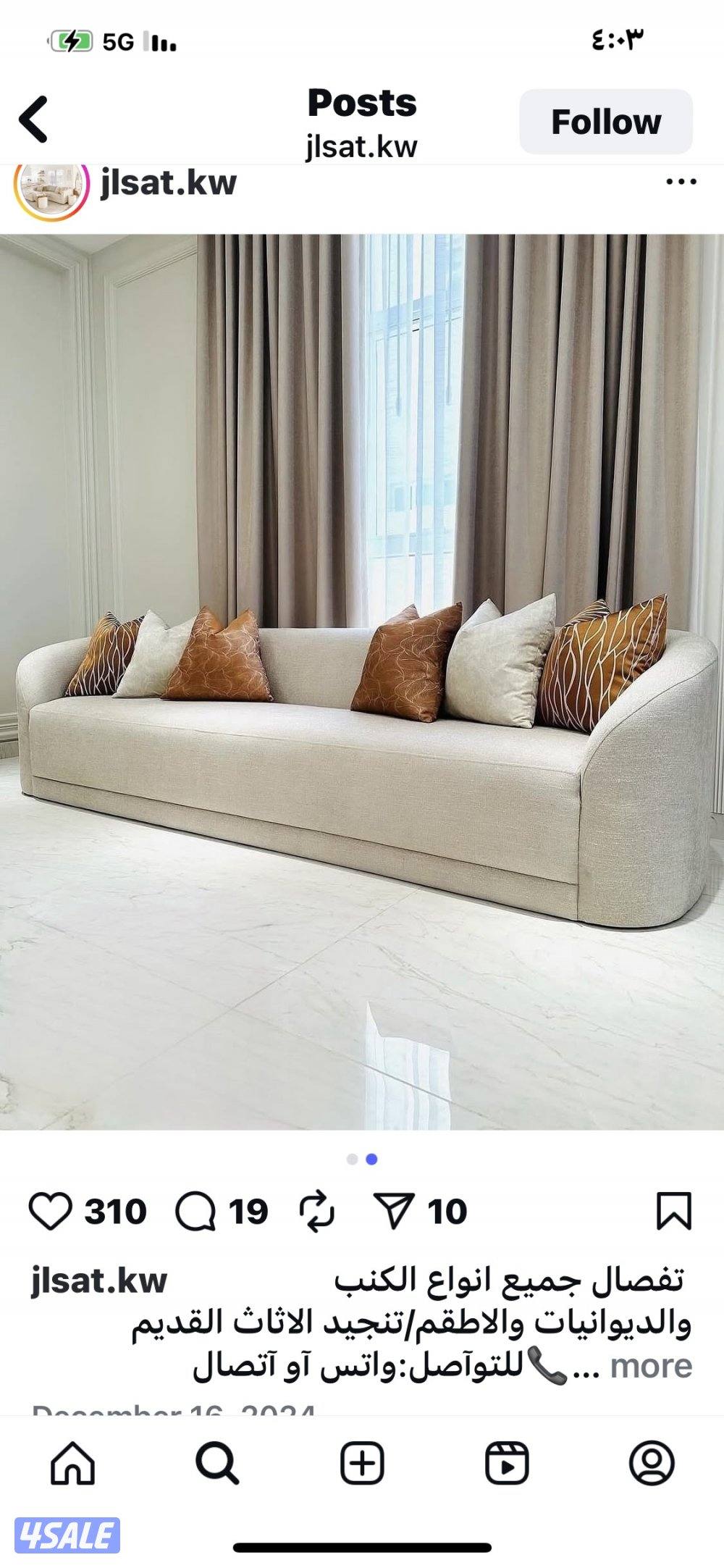
Task: Follow the jlsat.kw account
Action: pyautogui.click(x=605, y=122)
